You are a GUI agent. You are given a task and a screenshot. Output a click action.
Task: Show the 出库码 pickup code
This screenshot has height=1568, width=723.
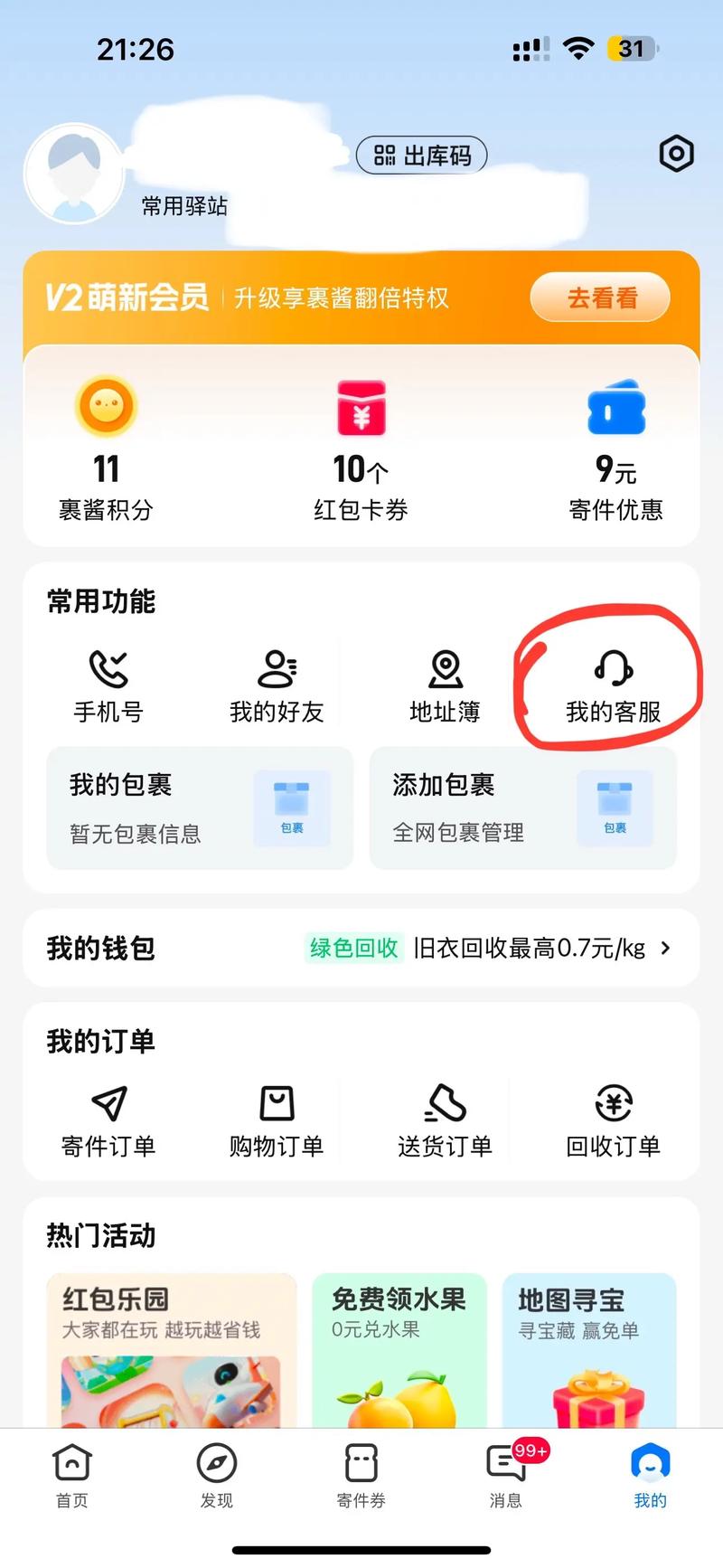[422, 156]
